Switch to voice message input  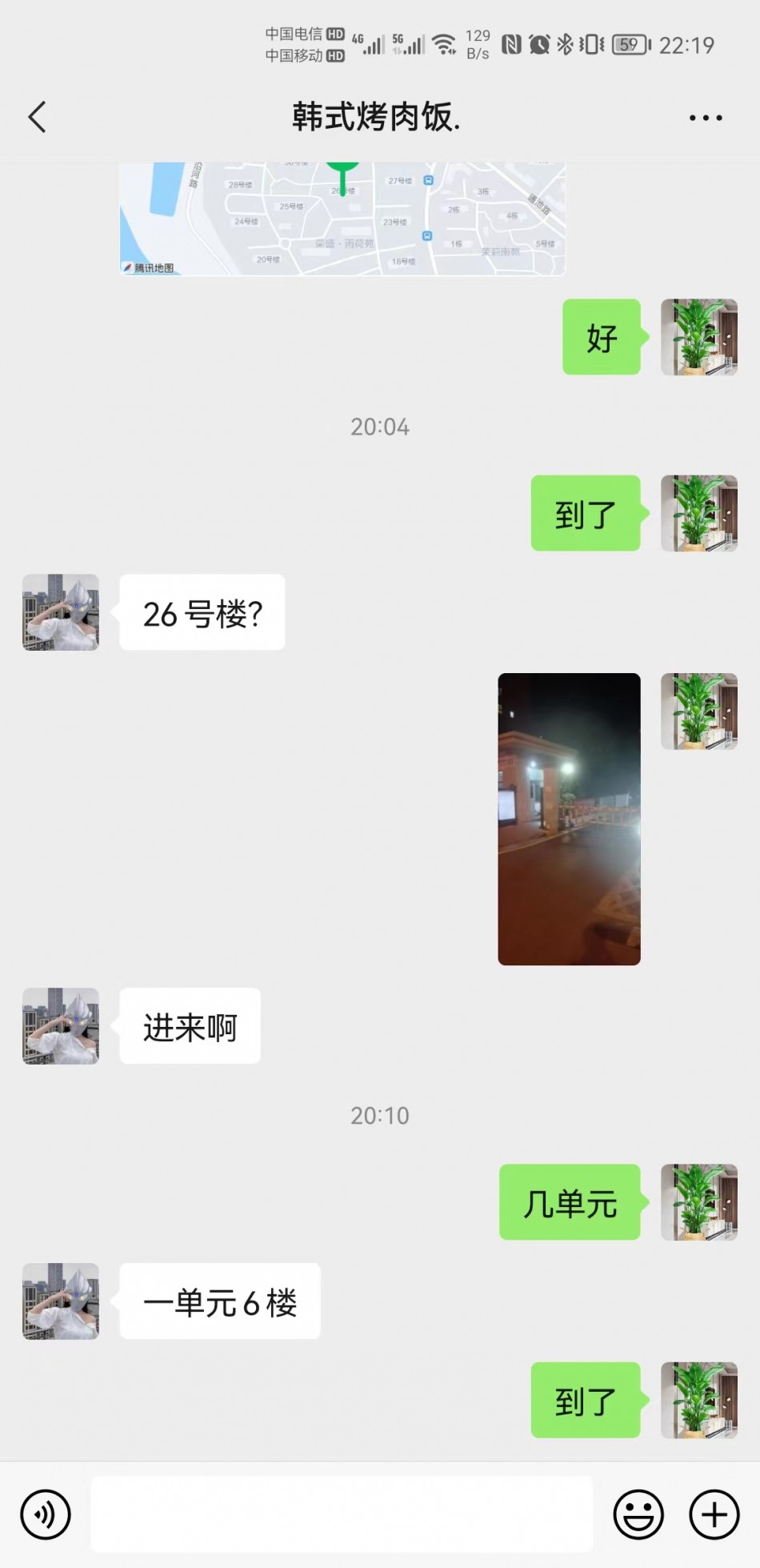46,1514
